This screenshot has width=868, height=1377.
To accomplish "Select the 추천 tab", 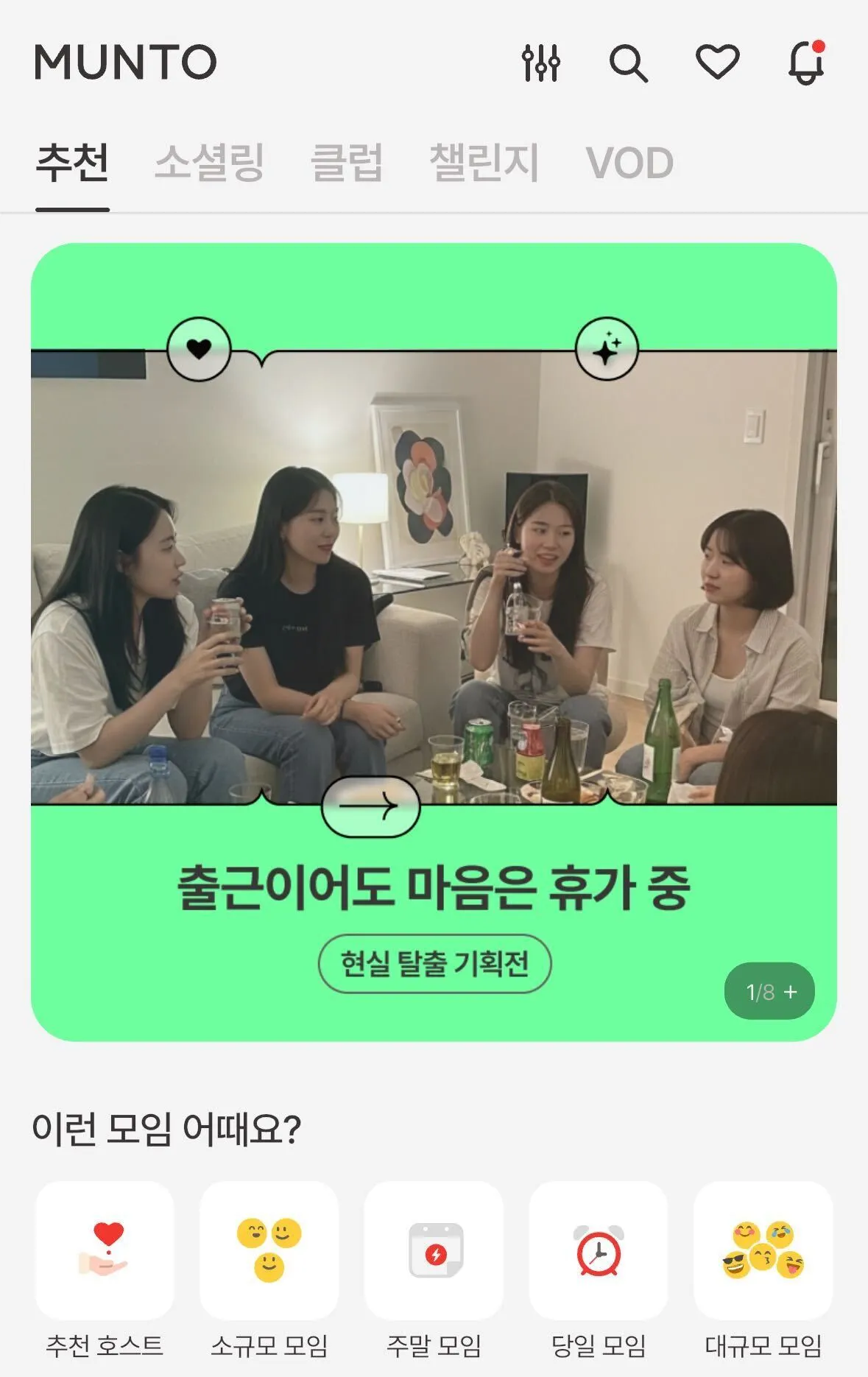I will pyautogui.click(x=73, y=163).
